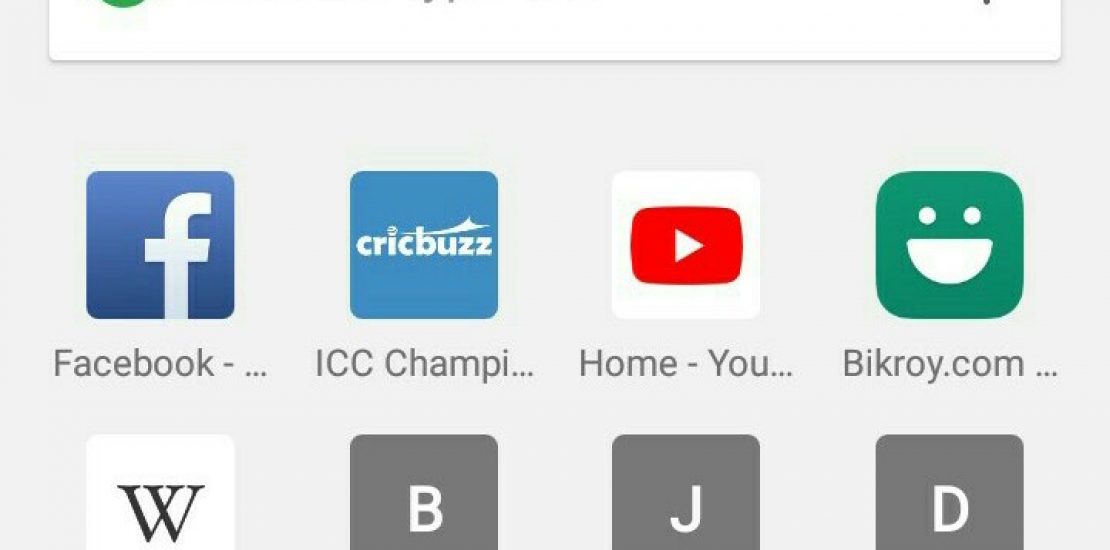Open the Wikipedia shortcut tile
This screenshot has height=550, width=1110.
click(x=160, y=495)
